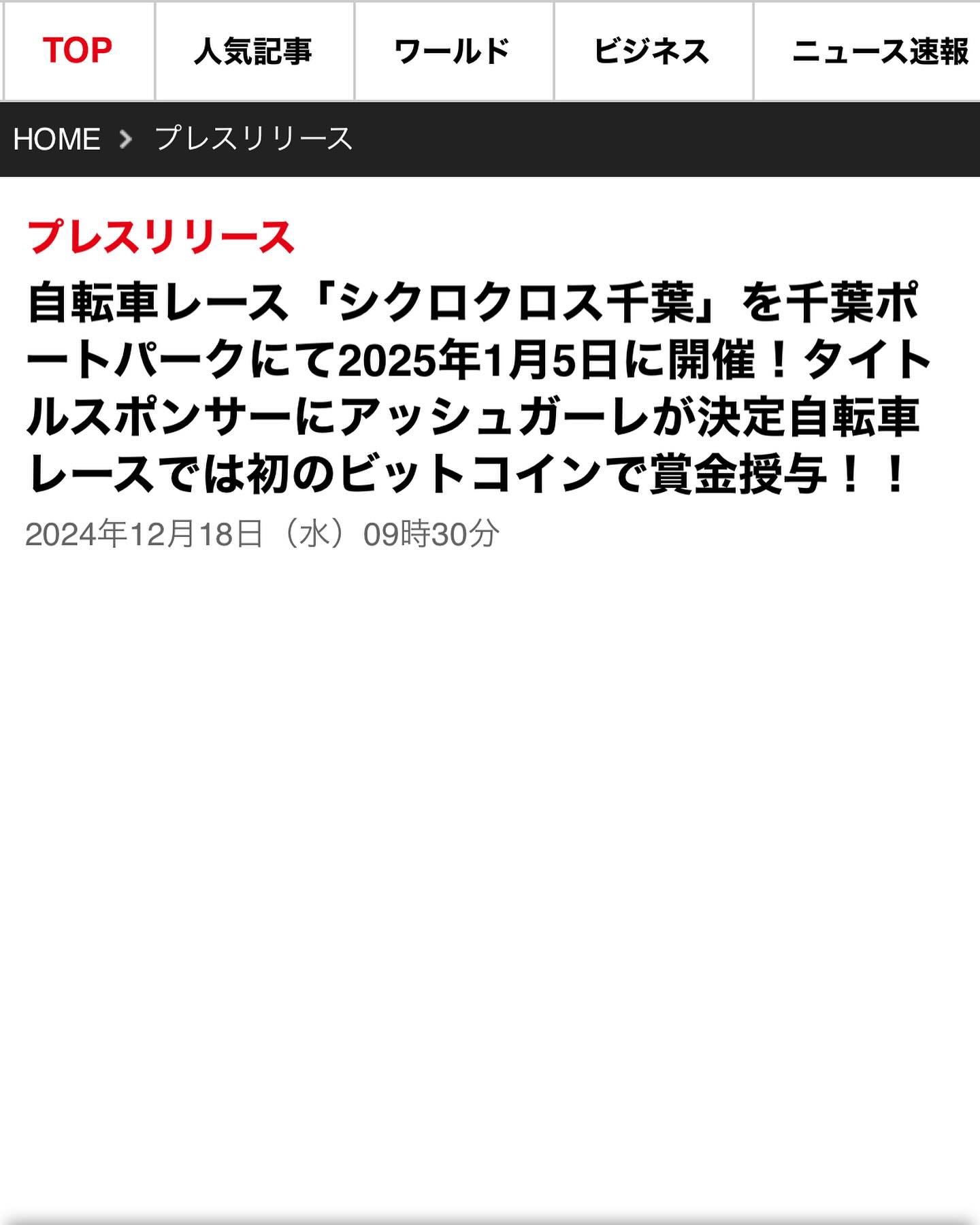The image size is (980, 1225).
Task: Open the ニュース速報 tab
Action: point(878,51)
